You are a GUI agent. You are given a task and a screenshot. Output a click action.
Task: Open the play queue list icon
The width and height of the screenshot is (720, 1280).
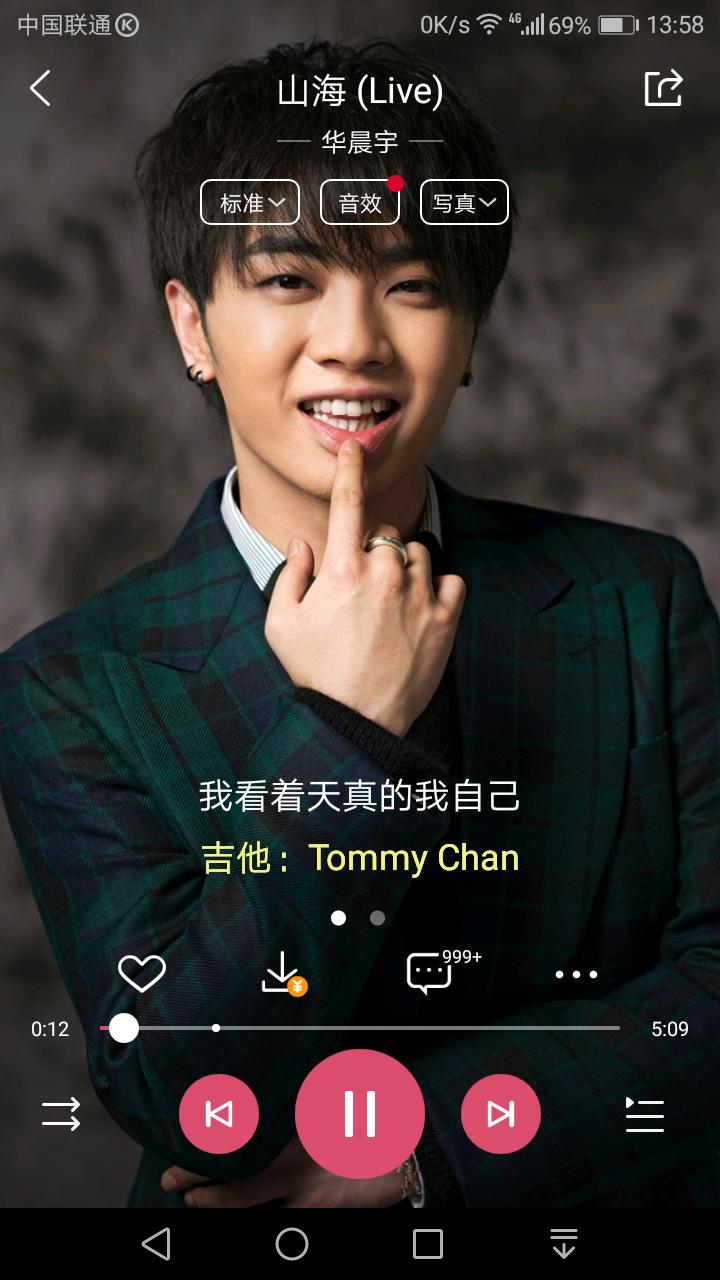[645, 1113]
